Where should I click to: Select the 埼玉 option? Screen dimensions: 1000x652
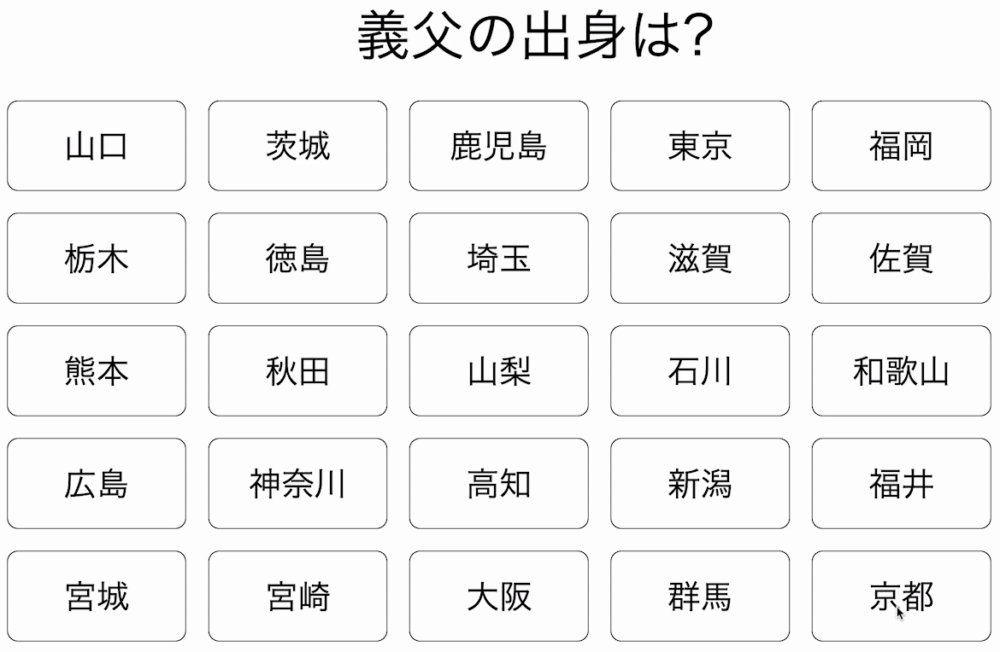tap(499, 258)
